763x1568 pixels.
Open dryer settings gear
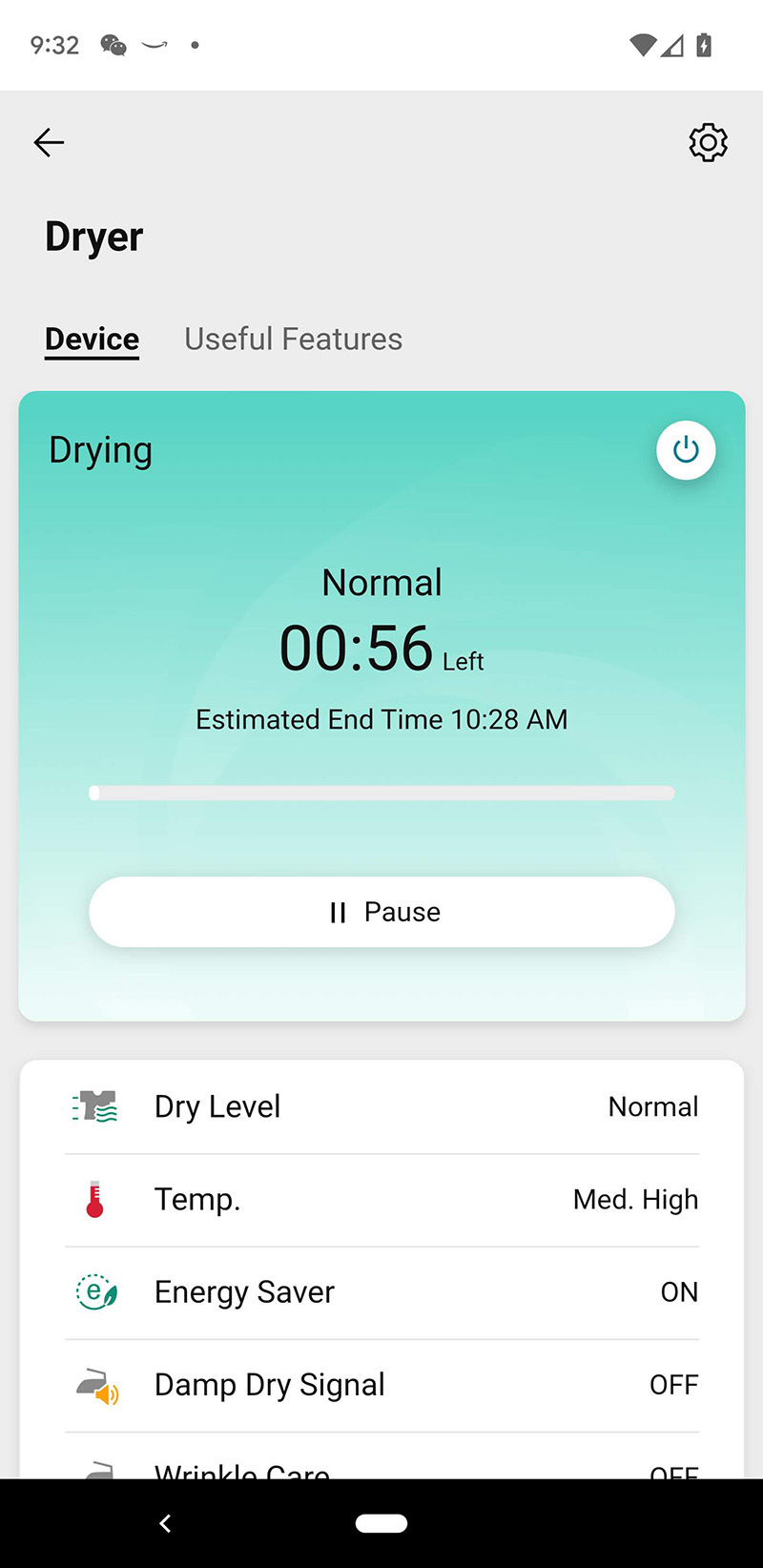click(708, 143)
